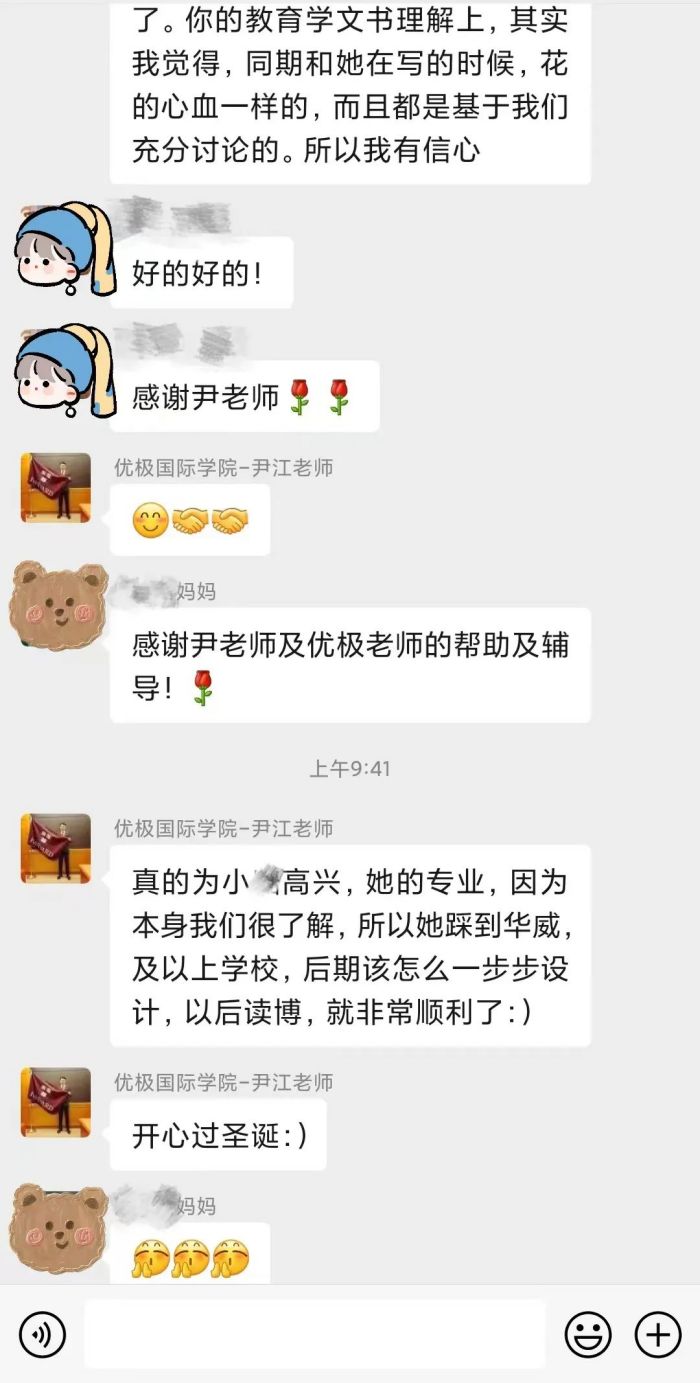Open the bear avatar beside the 感谢尹老师及优极老师 message
Screen dimensions: 700x1383
click(58, 606)
